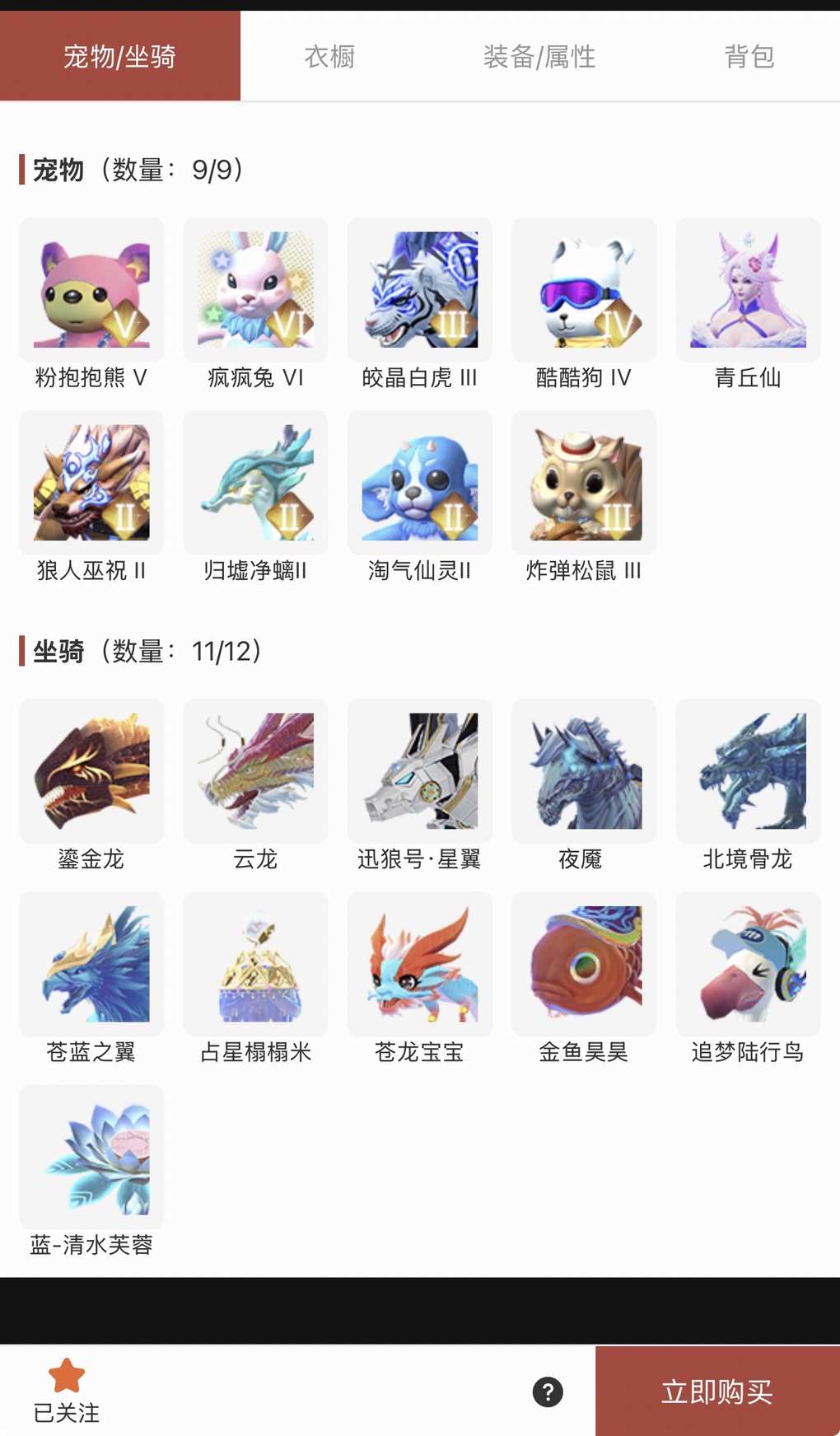View the 蓝-清水芙蓉 mount
The height and width of the screenshot is (1436, 840).
pos(91,1157)
